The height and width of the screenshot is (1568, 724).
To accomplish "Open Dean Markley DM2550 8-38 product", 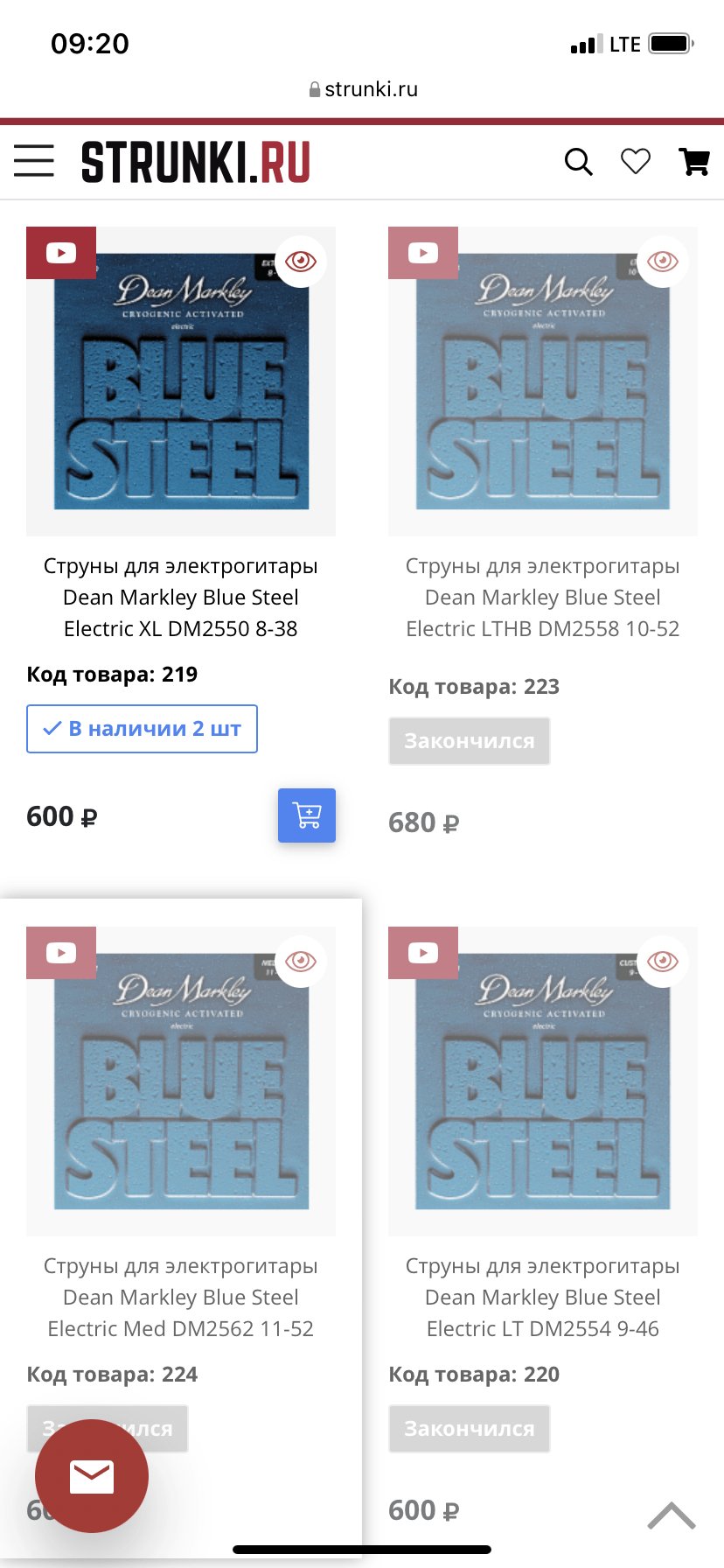I will pos(181,597).
